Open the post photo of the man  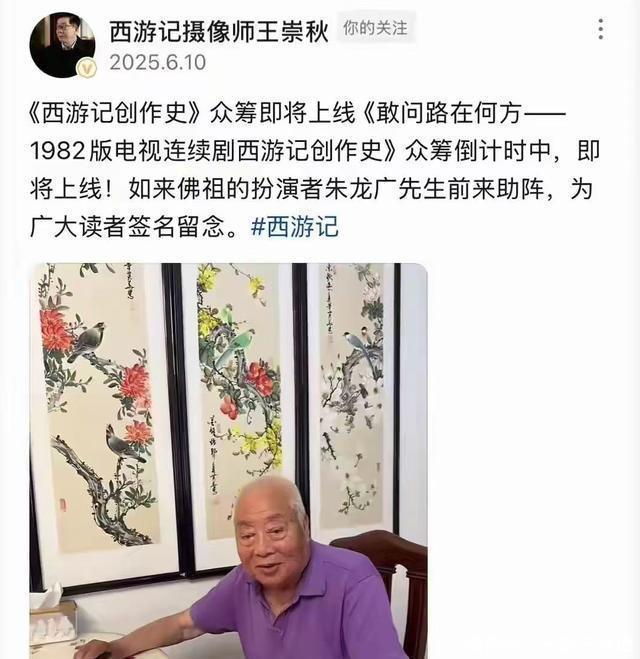[228, 460]
